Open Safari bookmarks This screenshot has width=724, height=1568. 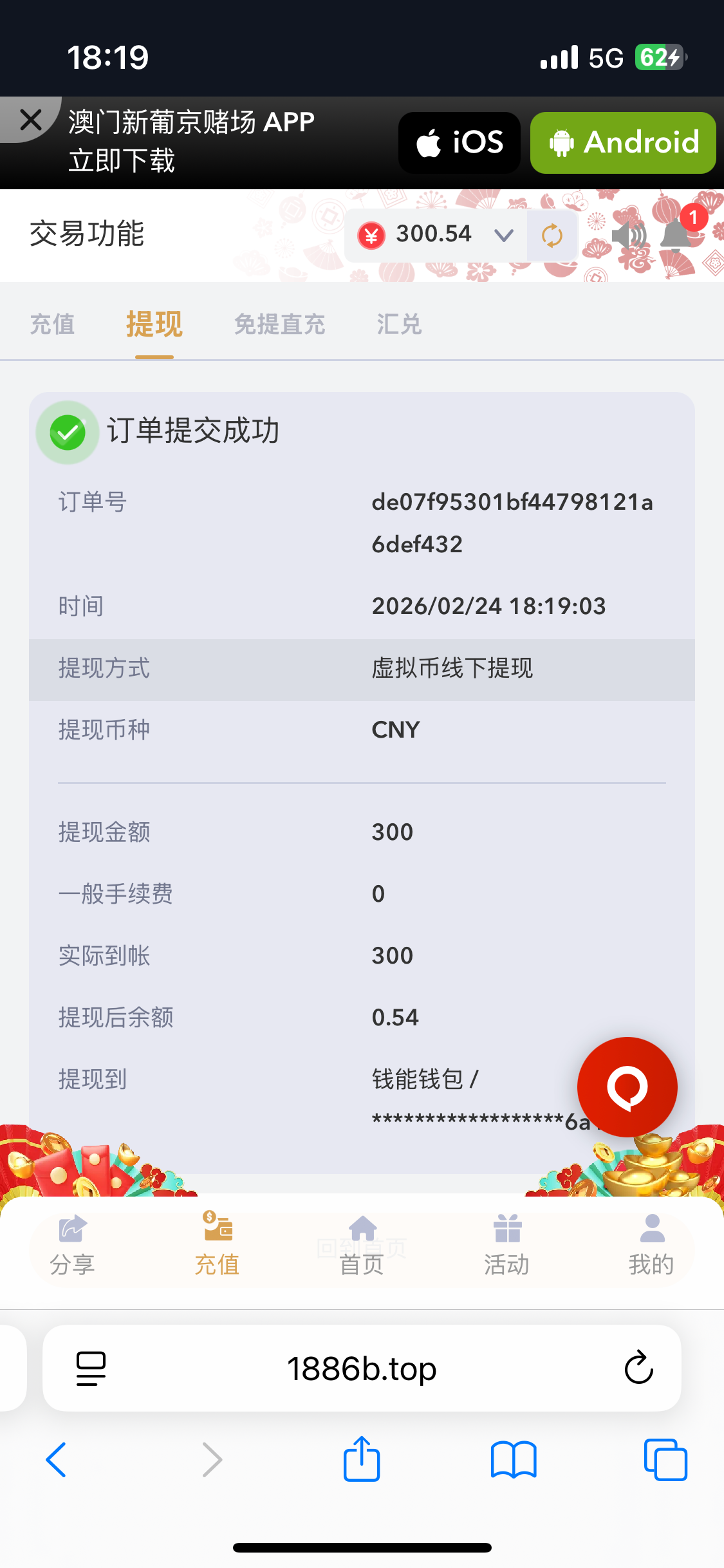click(x=513, y=1460)
